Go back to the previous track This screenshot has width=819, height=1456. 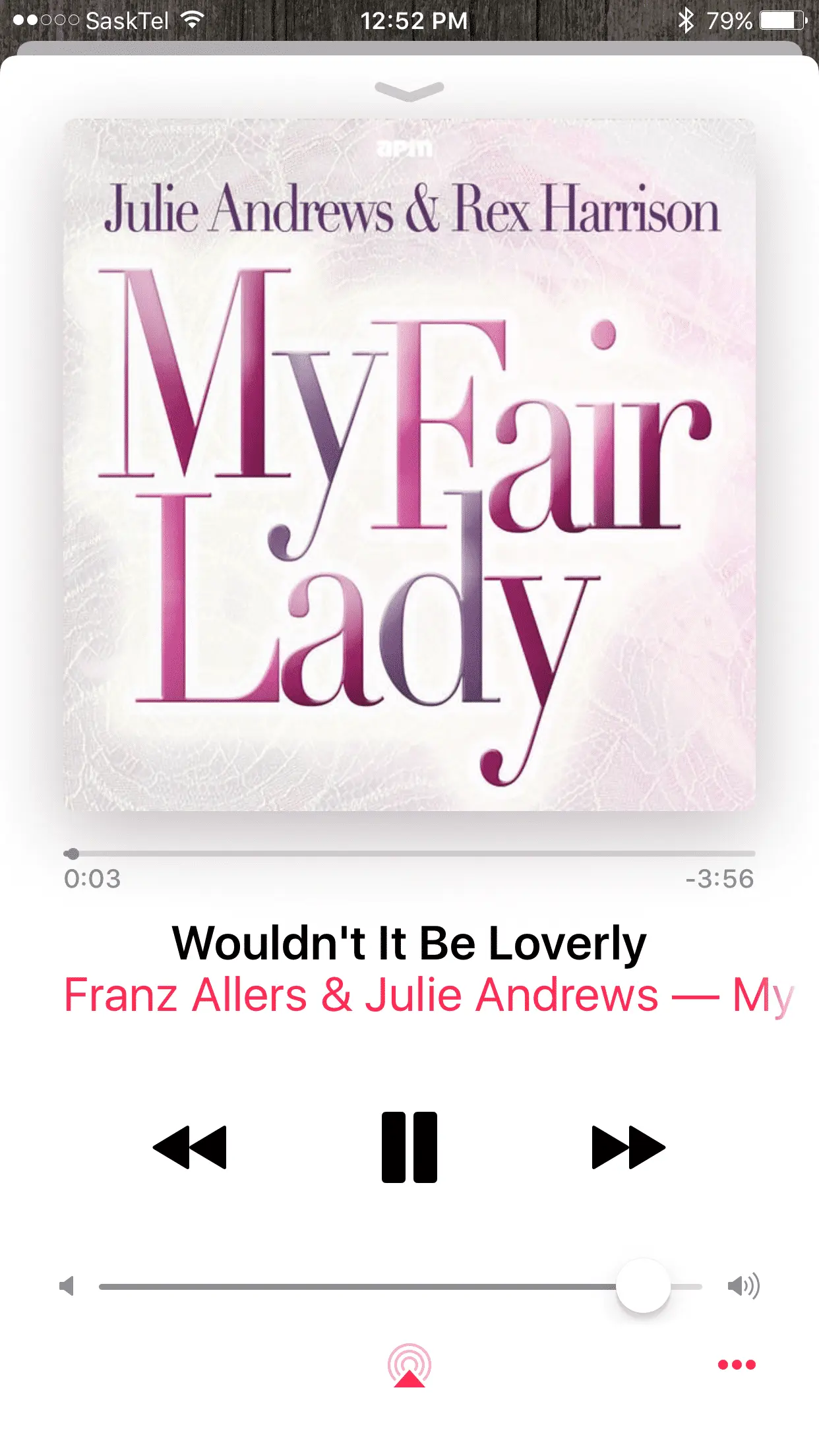point(190,1147)
